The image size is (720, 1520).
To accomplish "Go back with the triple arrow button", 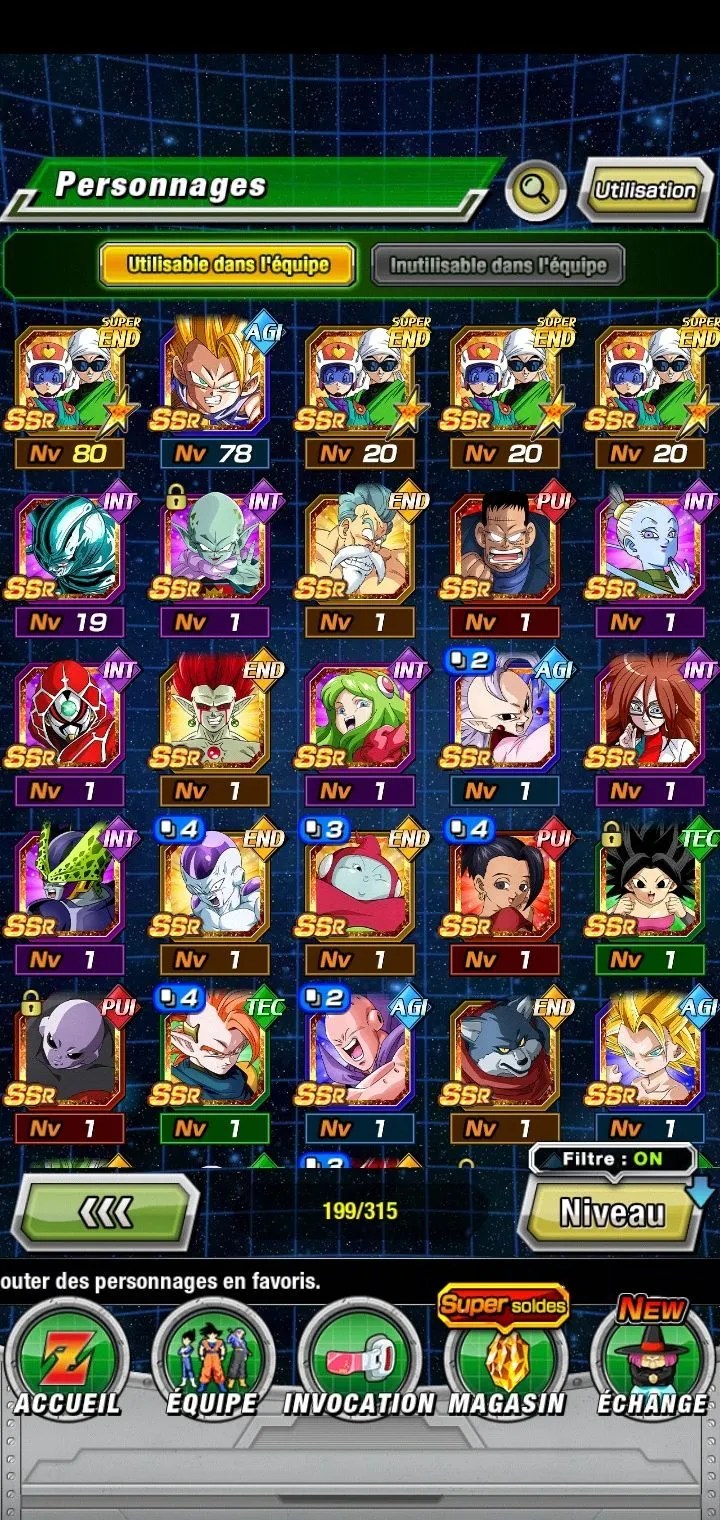I will [x=105, y=1213].
